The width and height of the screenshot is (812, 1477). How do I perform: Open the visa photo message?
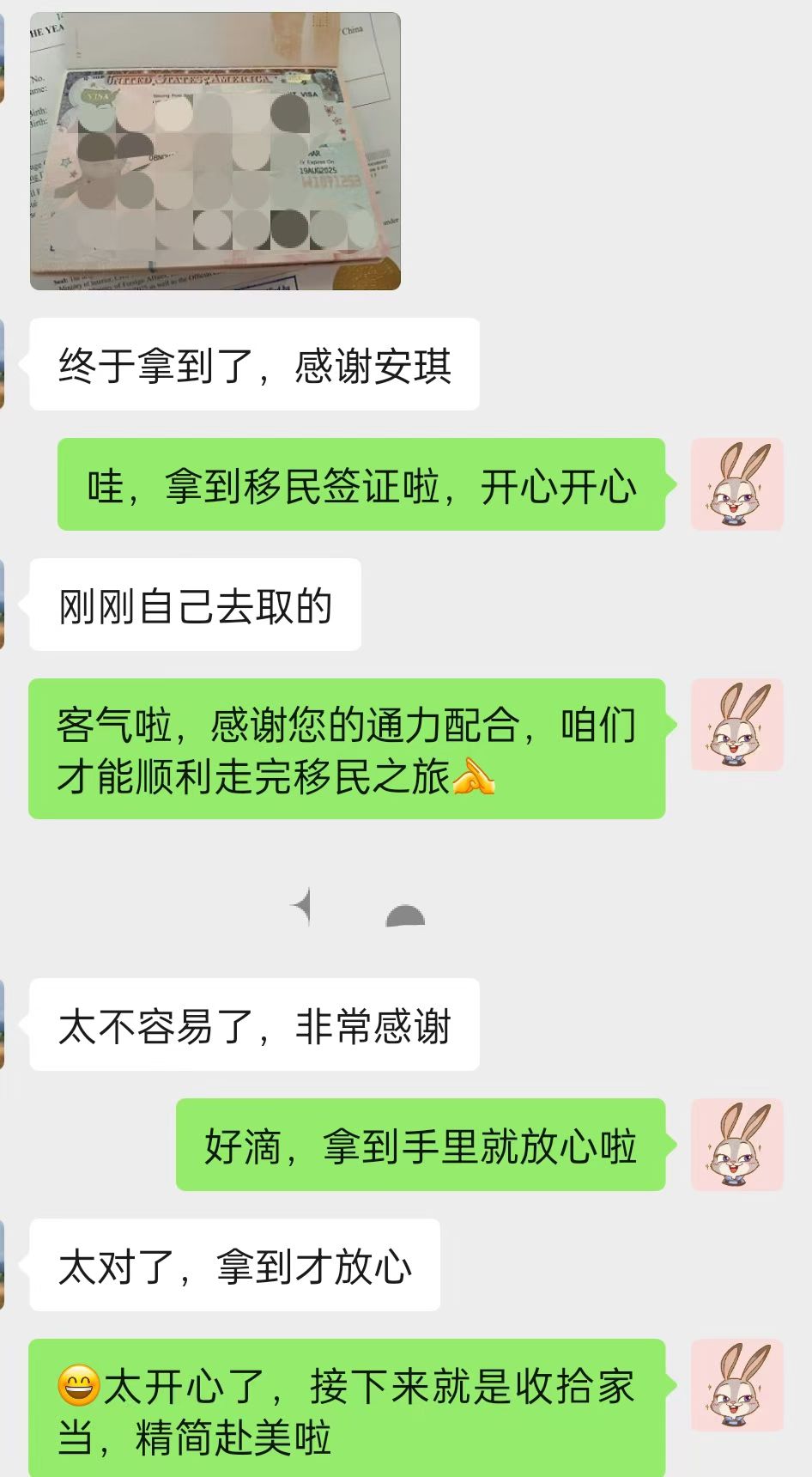click(215, 151)
